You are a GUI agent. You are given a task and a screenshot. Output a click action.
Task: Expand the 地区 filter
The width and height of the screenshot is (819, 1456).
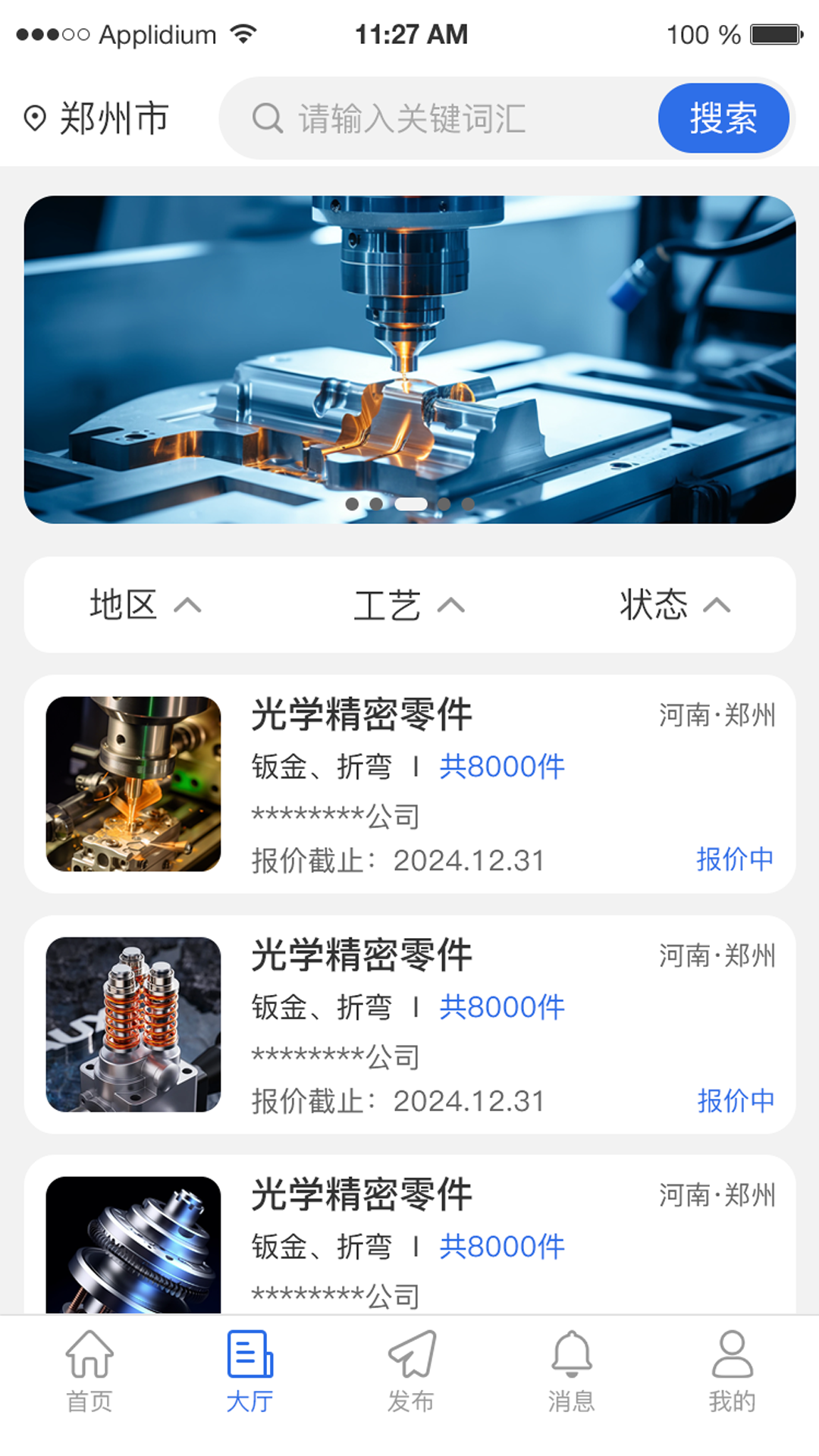pos(146,605)
